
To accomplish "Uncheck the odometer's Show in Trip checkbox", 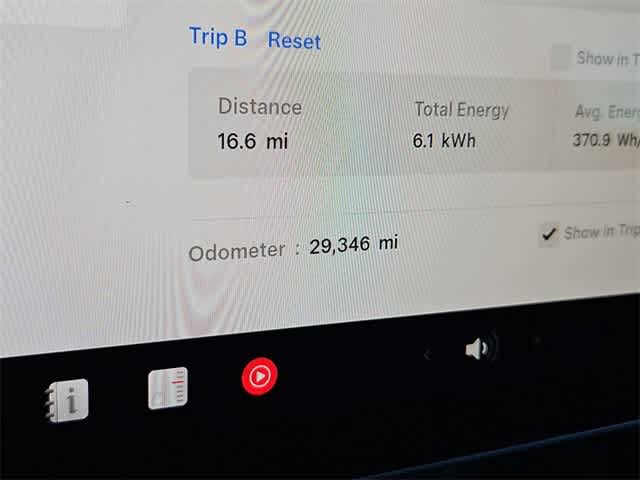I will click(x=549, y=234).
